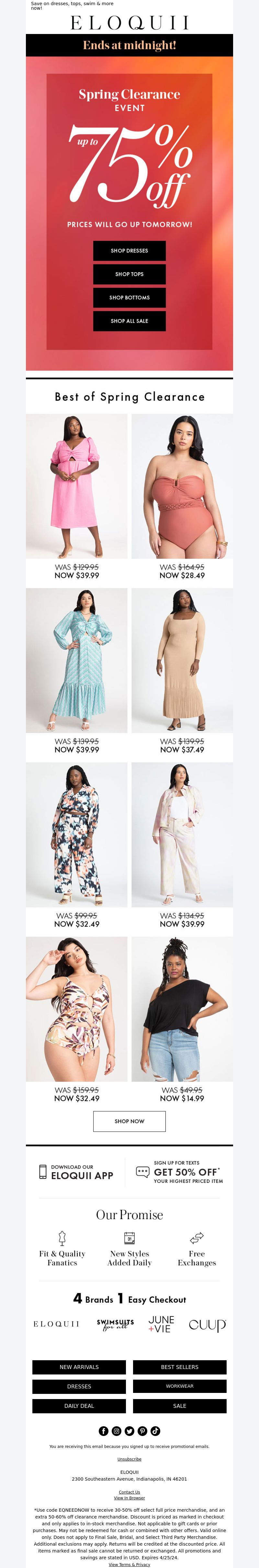This screenshot has height=1568, width=259.
Task: Go to New Arrivals
Action: click(x=79, y=1367)
